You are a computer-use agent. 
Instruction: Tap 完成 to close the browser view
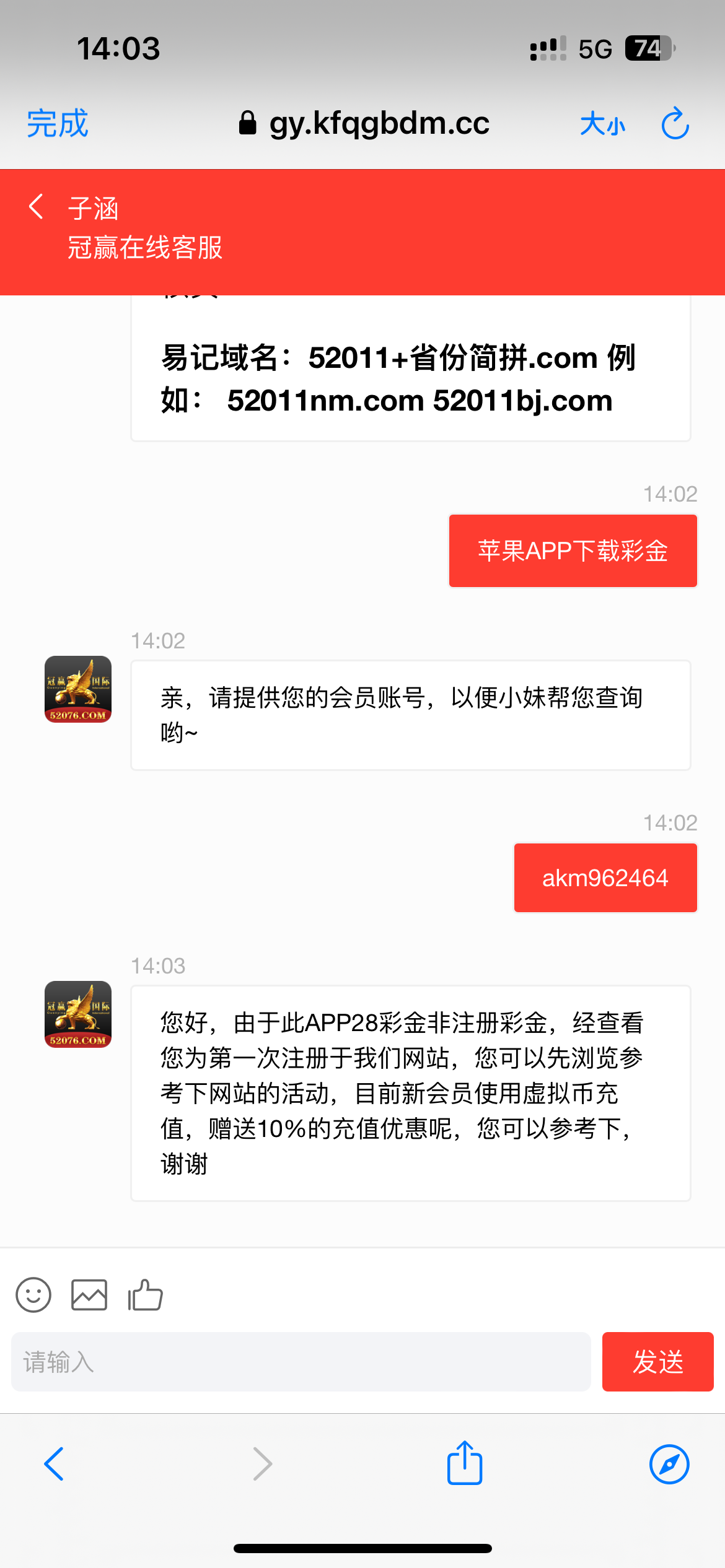click(x=57, y=123)
